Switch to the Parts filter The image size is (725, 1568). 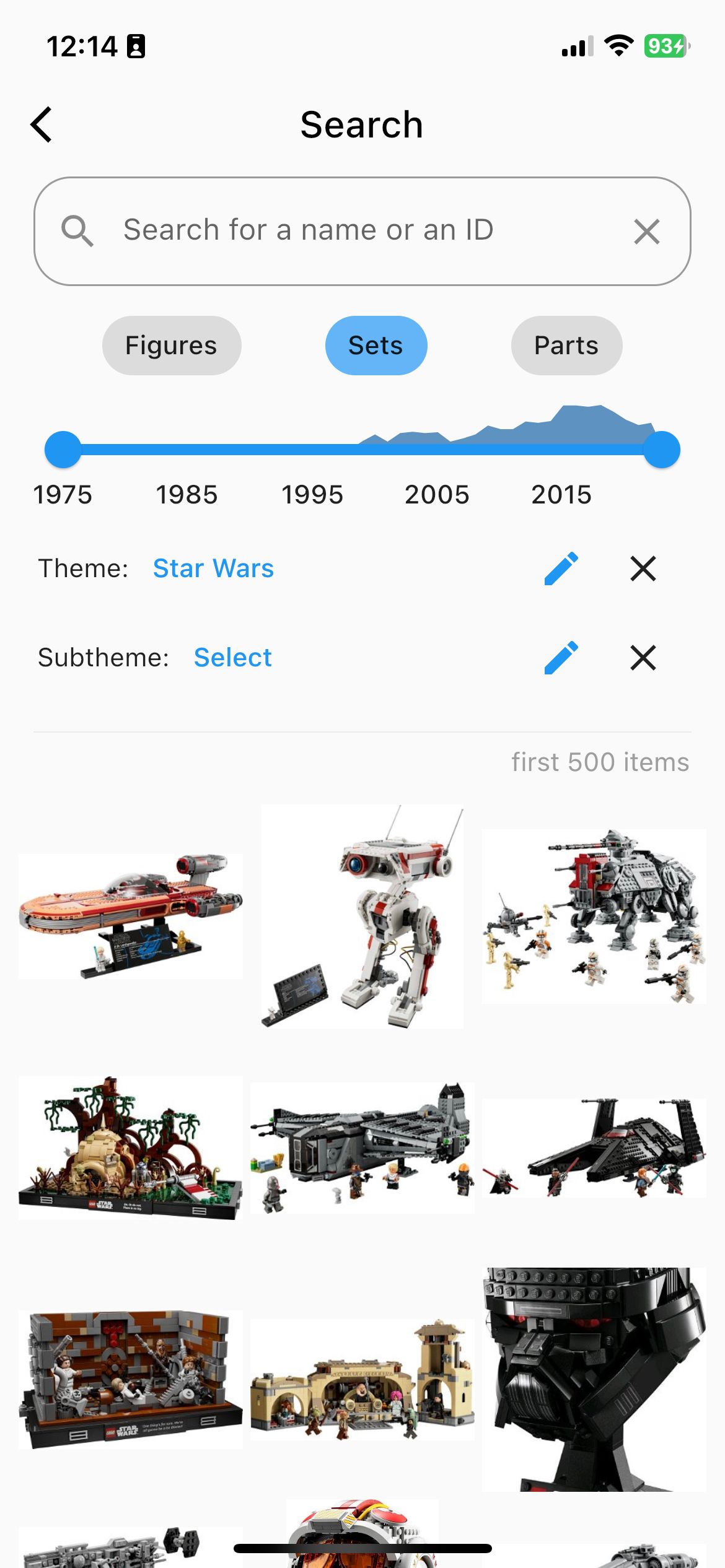(566, 346)
